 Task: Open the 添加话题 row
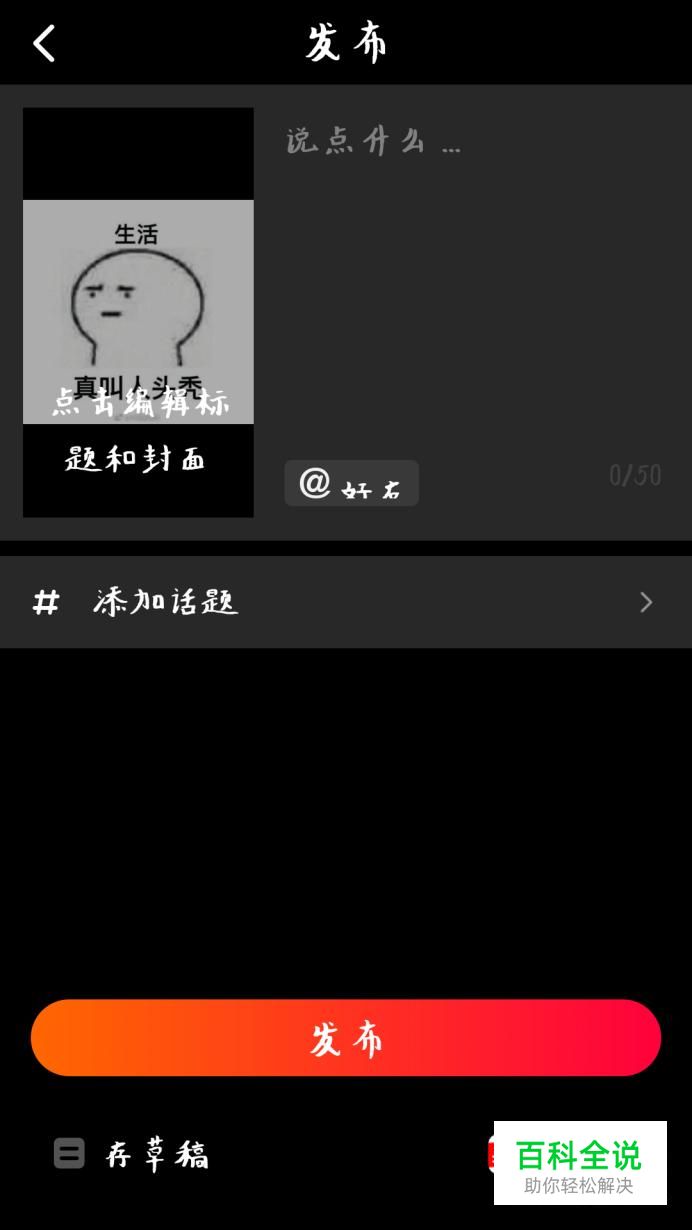pyautogui.click(x=345, y=602)
